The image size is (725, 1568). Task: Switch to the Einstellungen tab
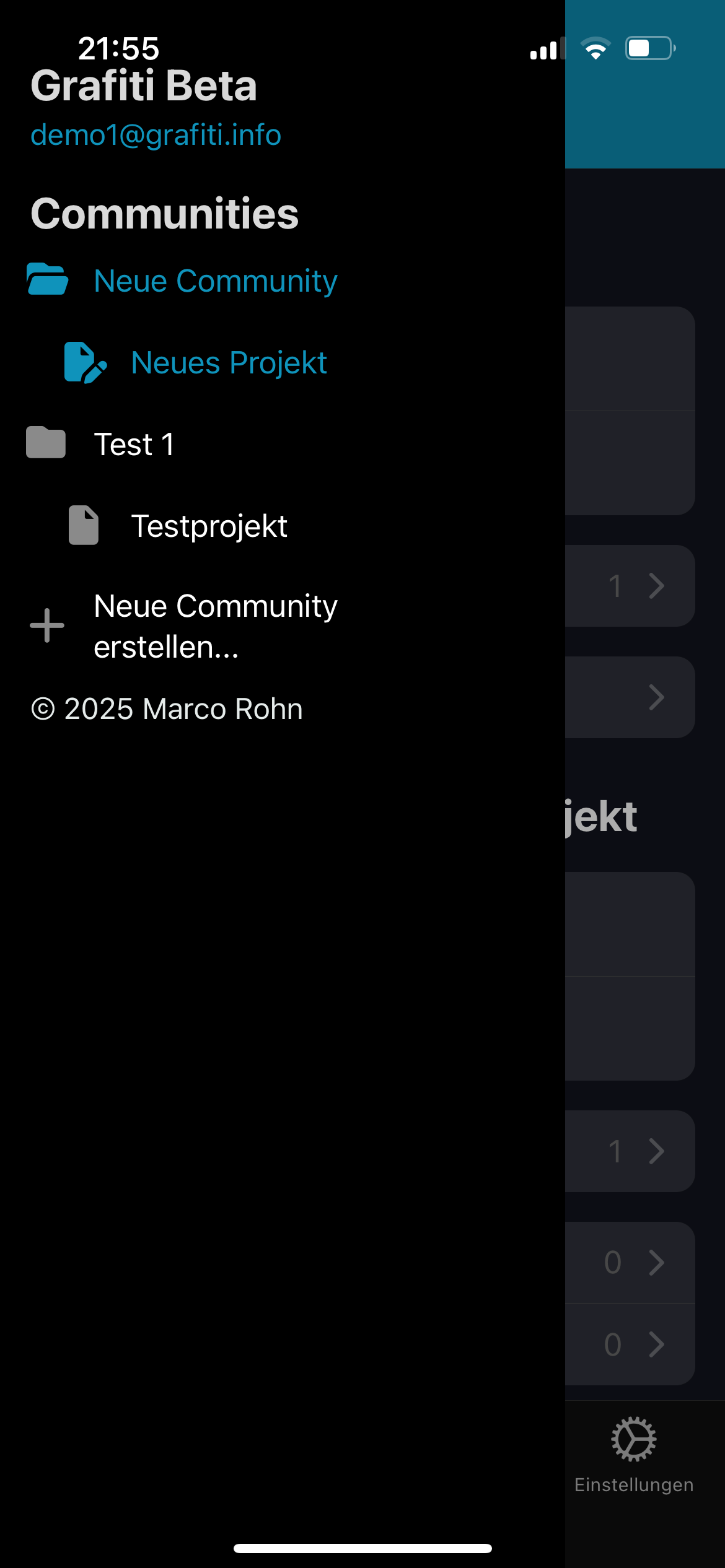tap(633, 1454)
